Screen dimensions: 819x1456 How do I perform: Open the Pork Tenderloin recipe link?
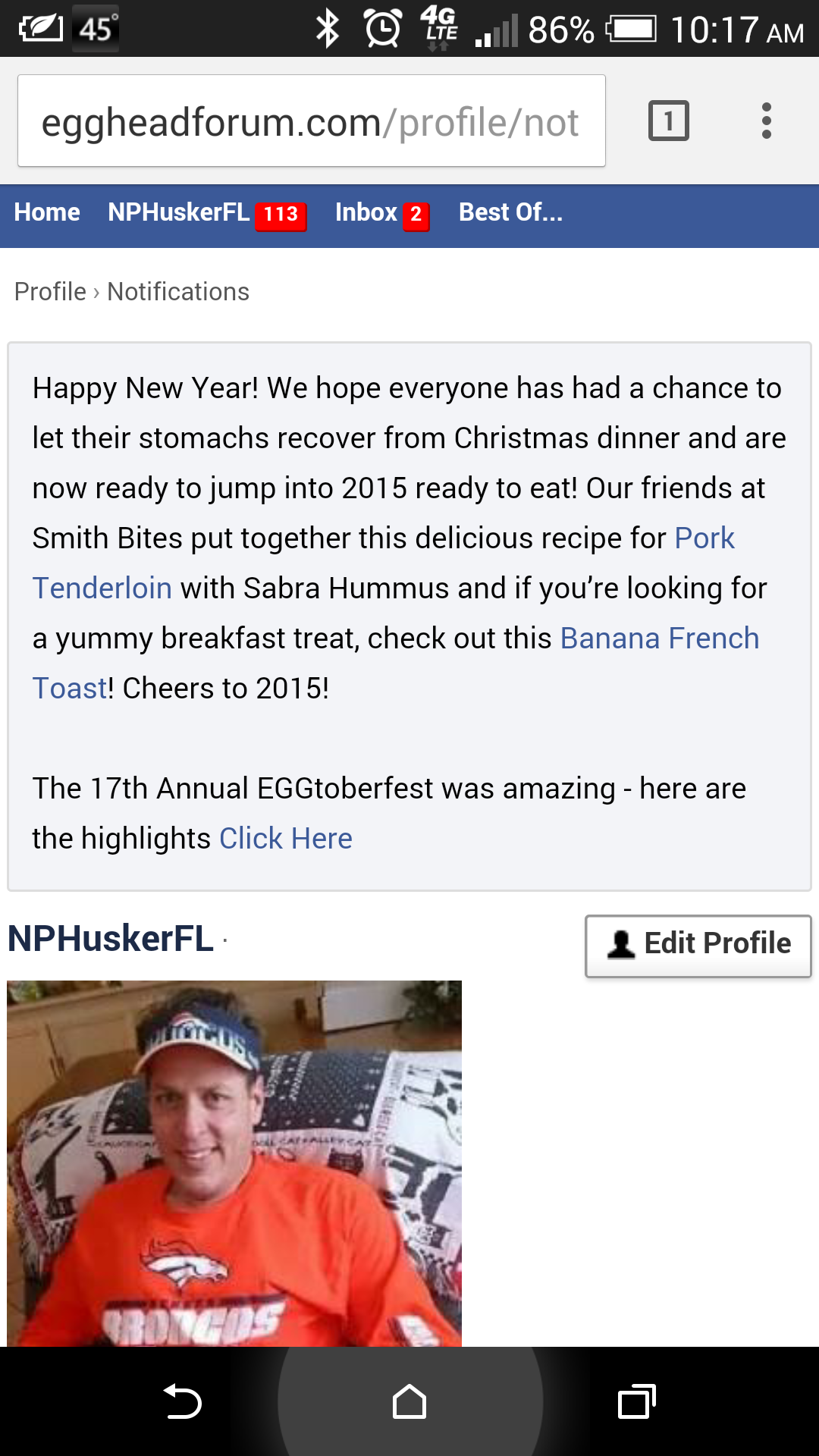point(704,538)
